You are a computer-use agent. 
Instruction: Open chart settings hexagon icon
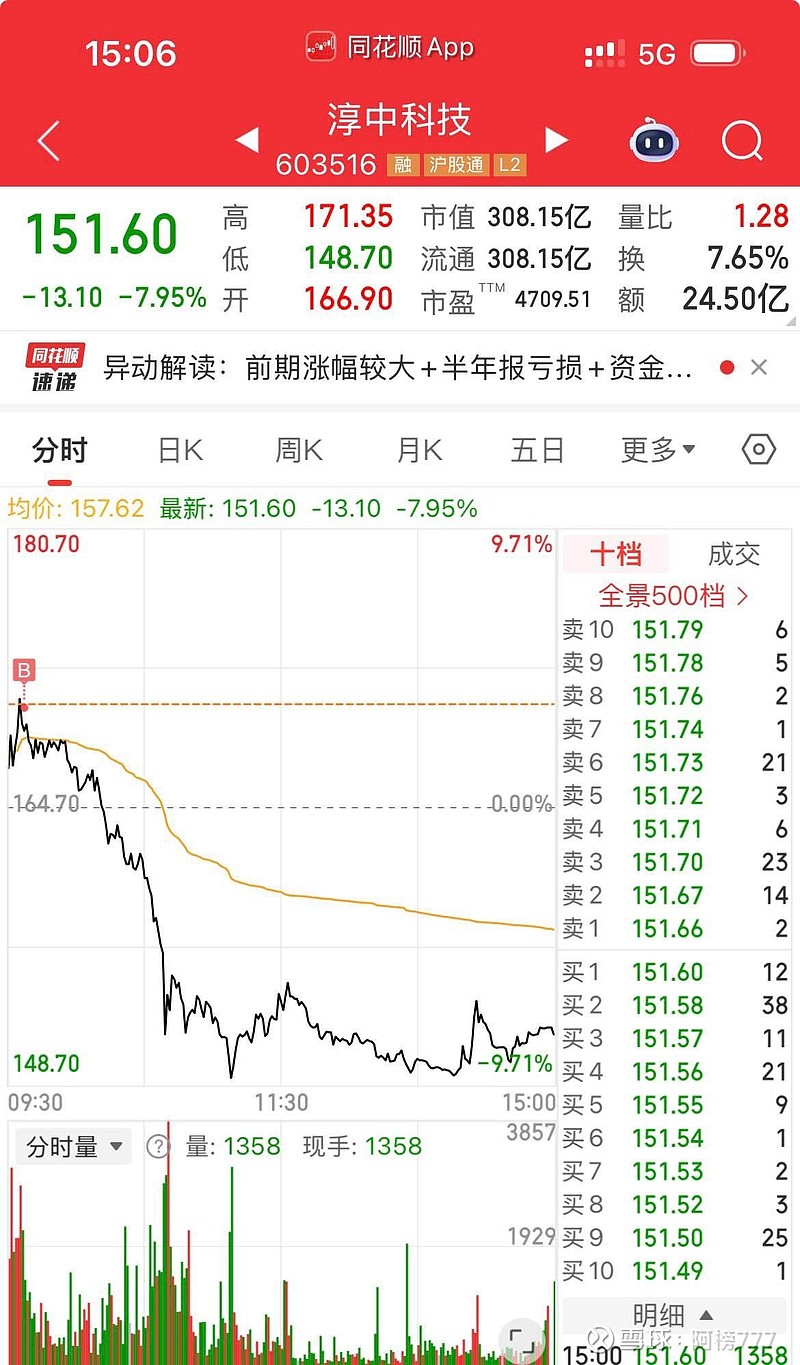759,451
